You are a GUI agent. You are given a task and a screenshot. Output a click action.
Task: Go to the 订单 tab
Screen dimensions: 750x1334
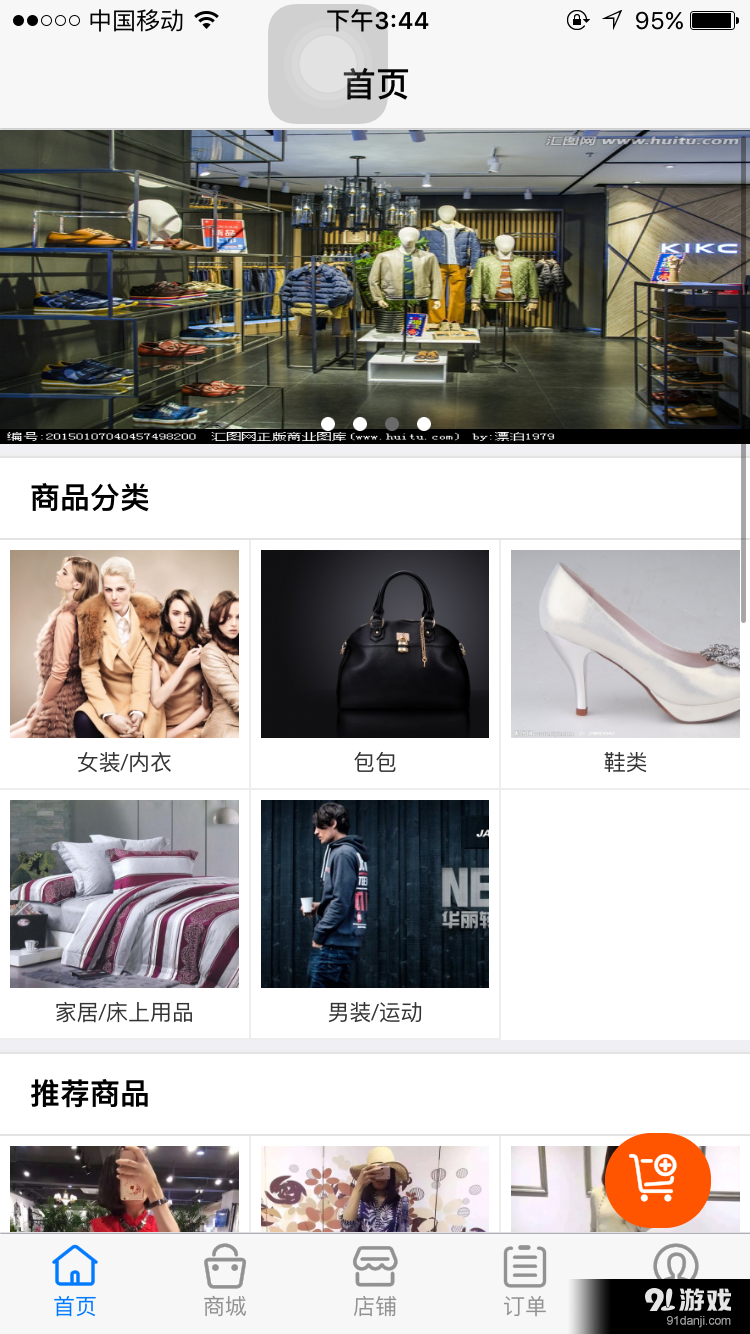(x=524, y=1281)
